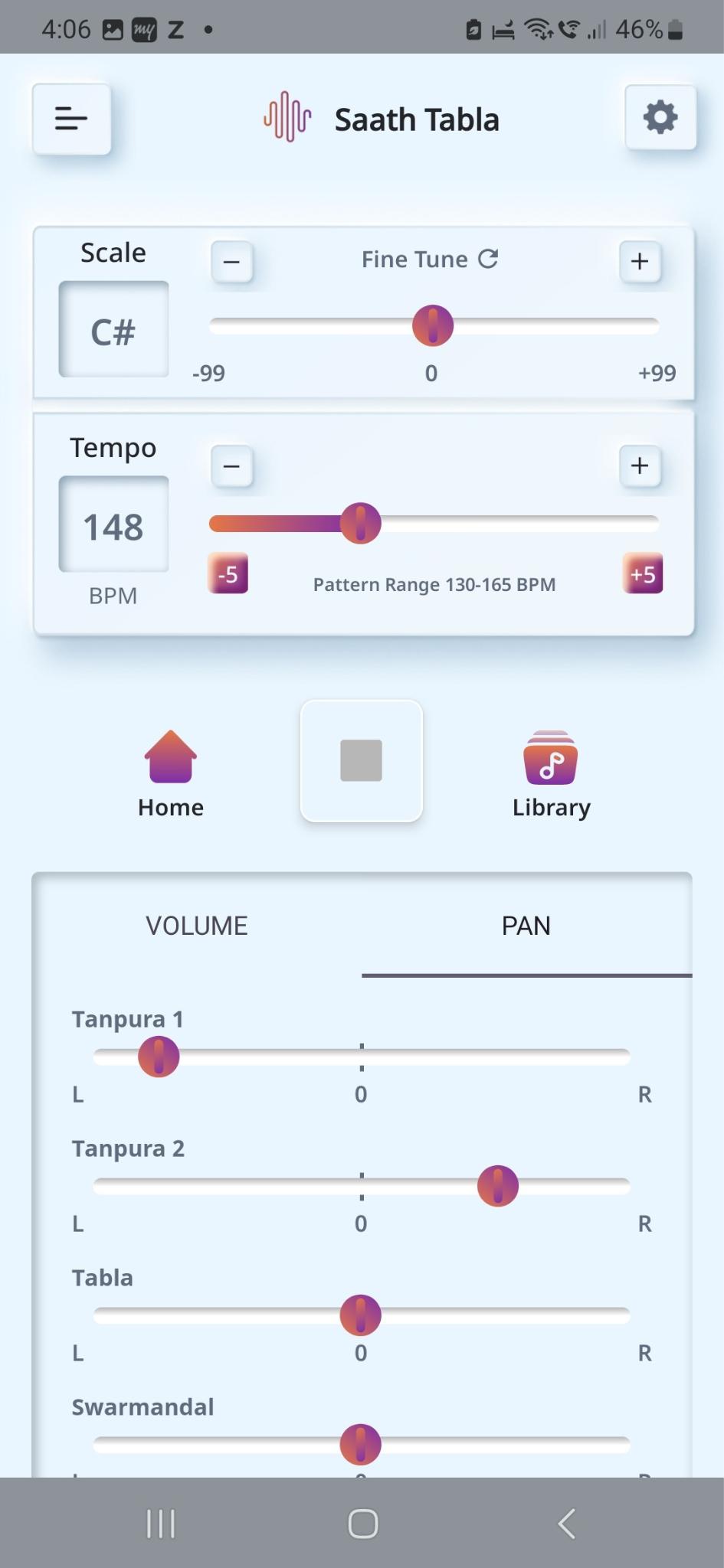Viewport: 724px width, 1568px height.
Task: Lower tempo by 5 BPM
Action: pyautogui.click(x=228, y=574)
